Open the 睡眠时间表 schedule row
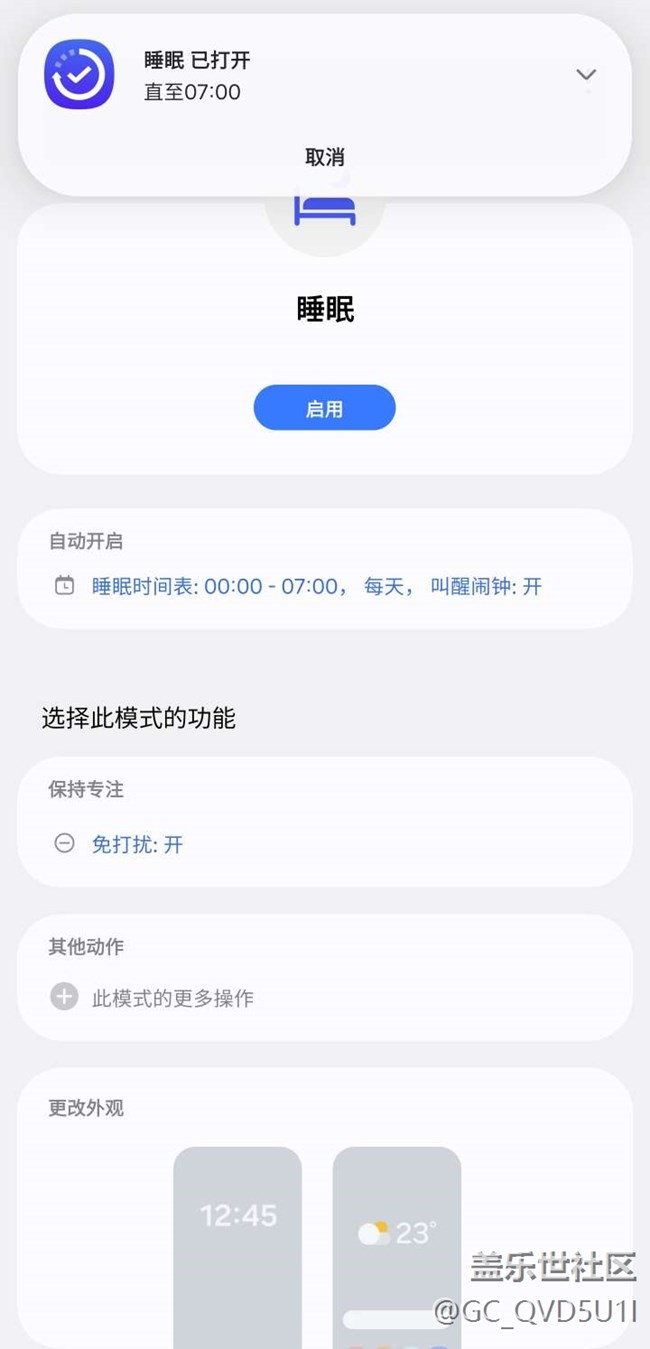 point(325,586)
